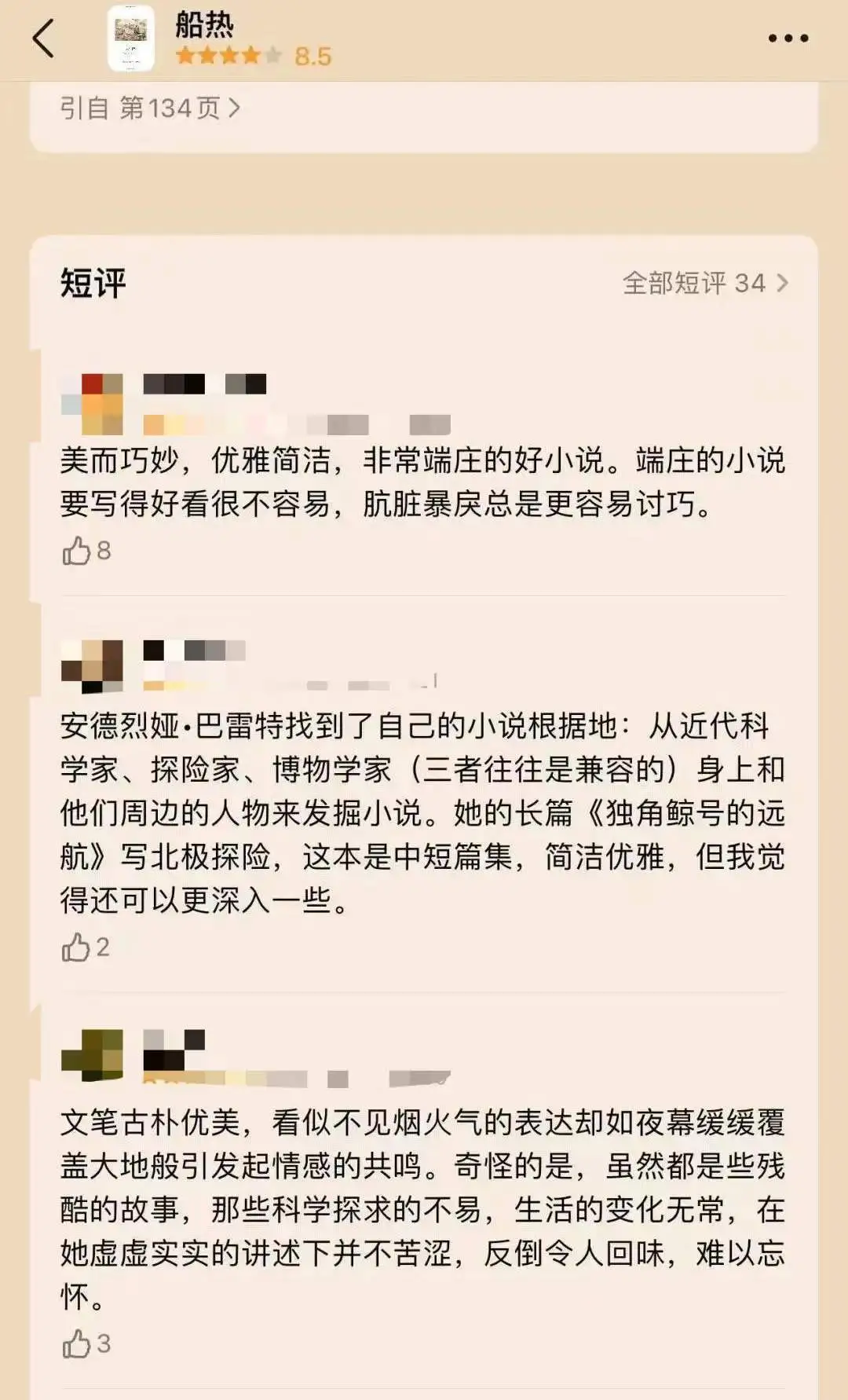Open avatar of the 安德烈娅·巴雷特 reviewer
Screen dimensions: 848x1400
(93, 665)
